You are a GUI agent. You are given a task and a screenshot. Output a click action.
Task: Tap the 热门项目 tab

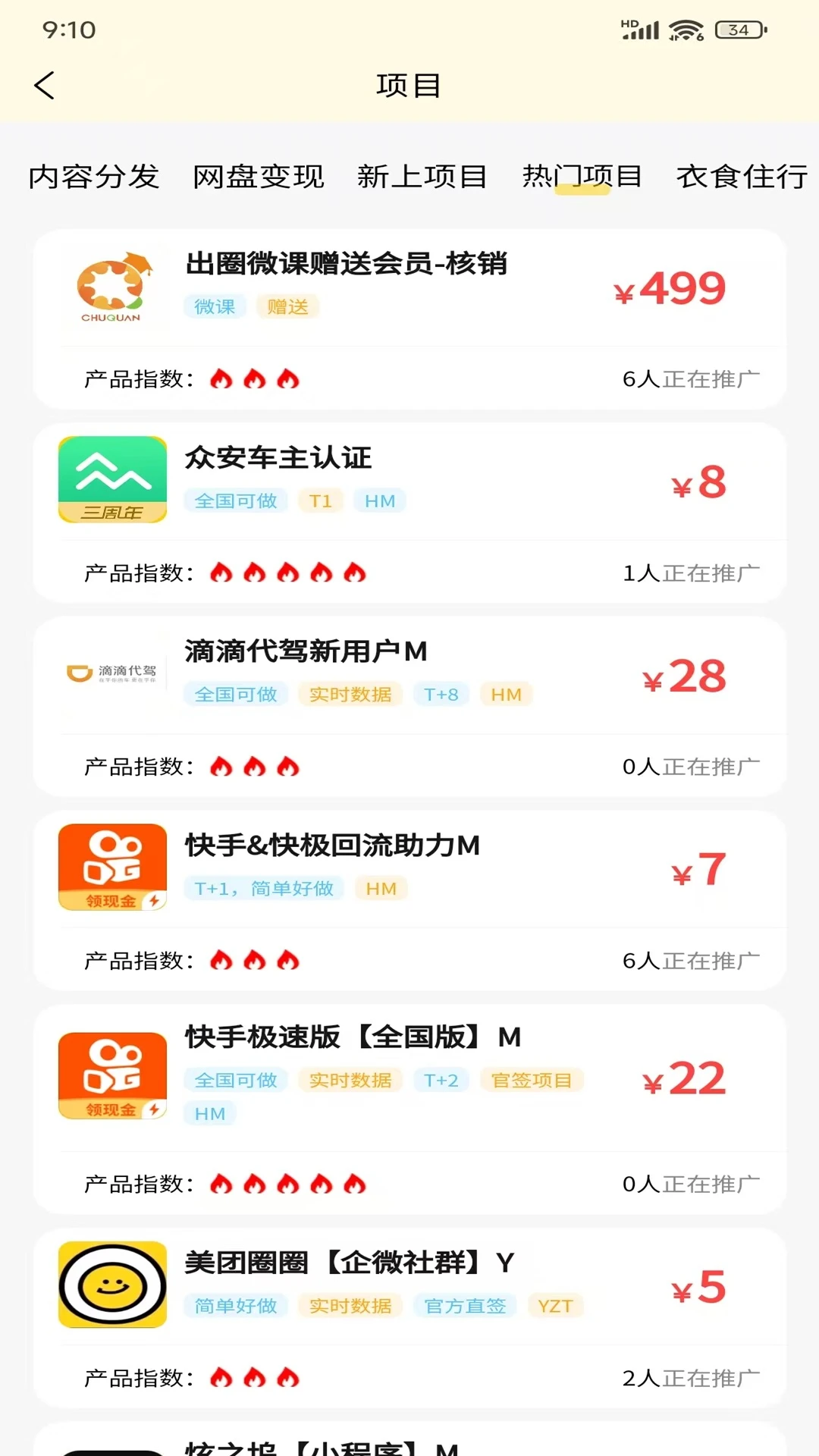pyautogui.click(x=582, y=177)
